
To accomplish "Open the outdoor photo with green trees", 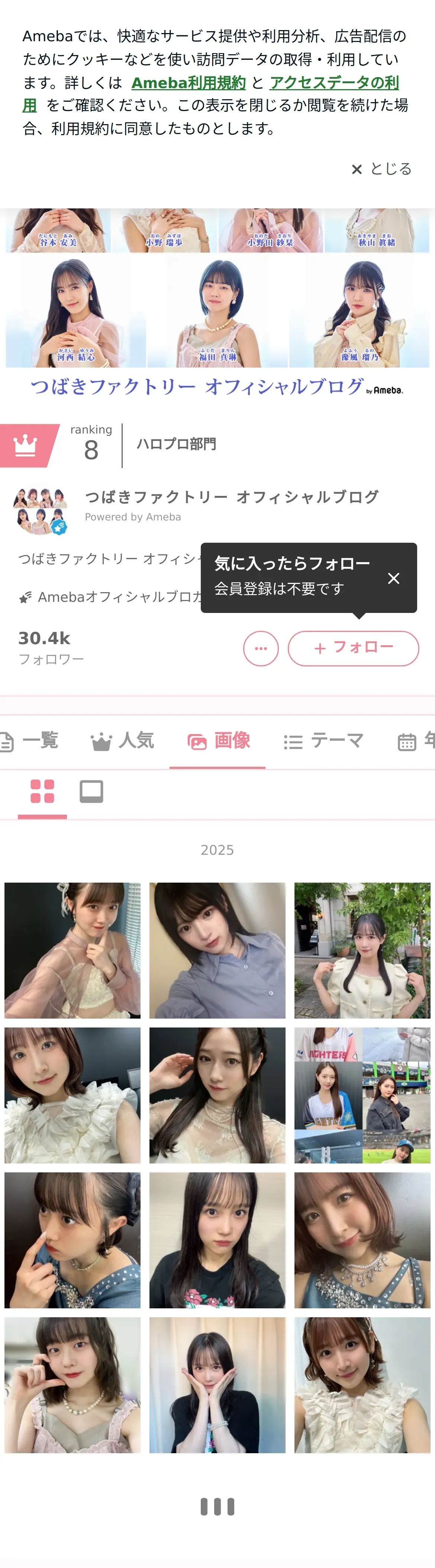I will point(362,950).
